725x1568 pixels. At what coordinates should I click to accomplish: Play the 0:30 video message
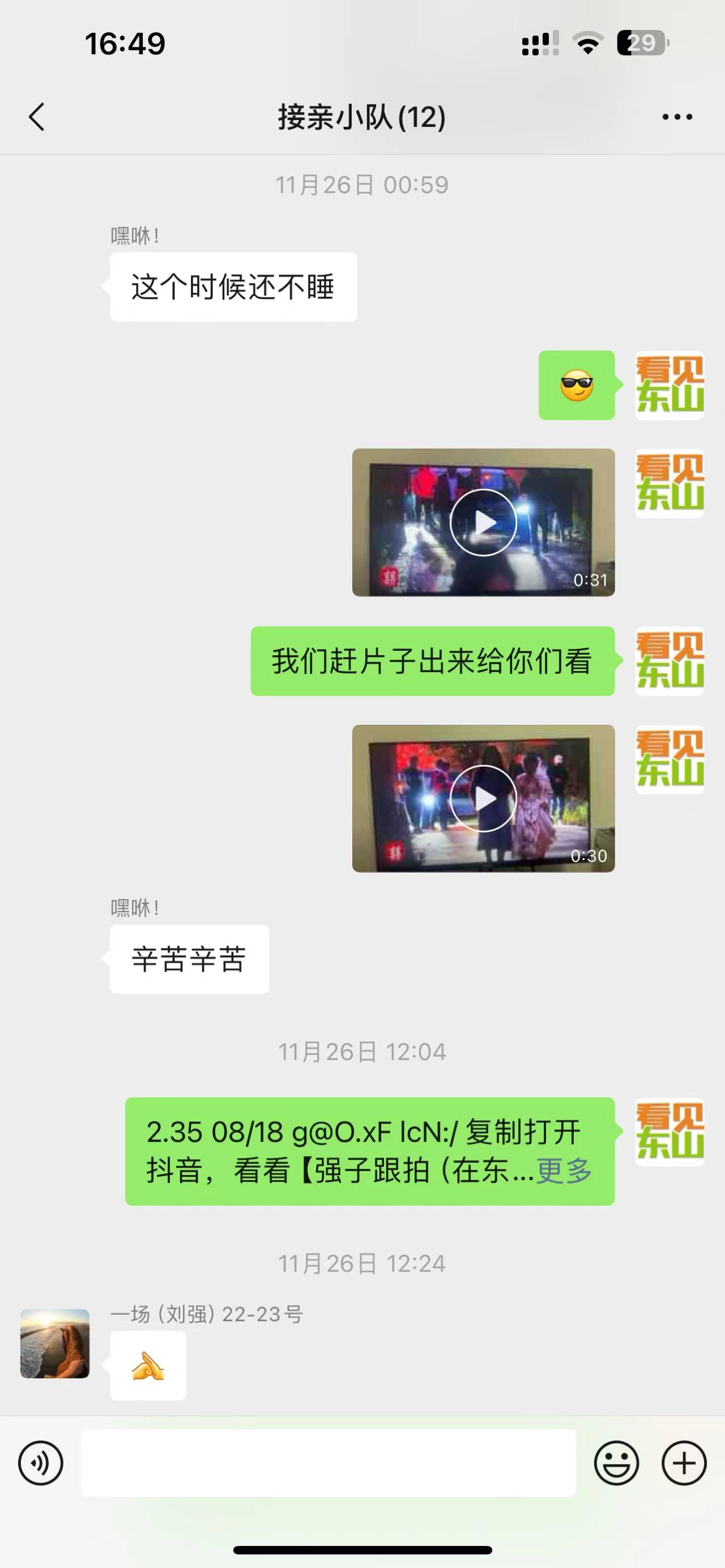[483, 798]
